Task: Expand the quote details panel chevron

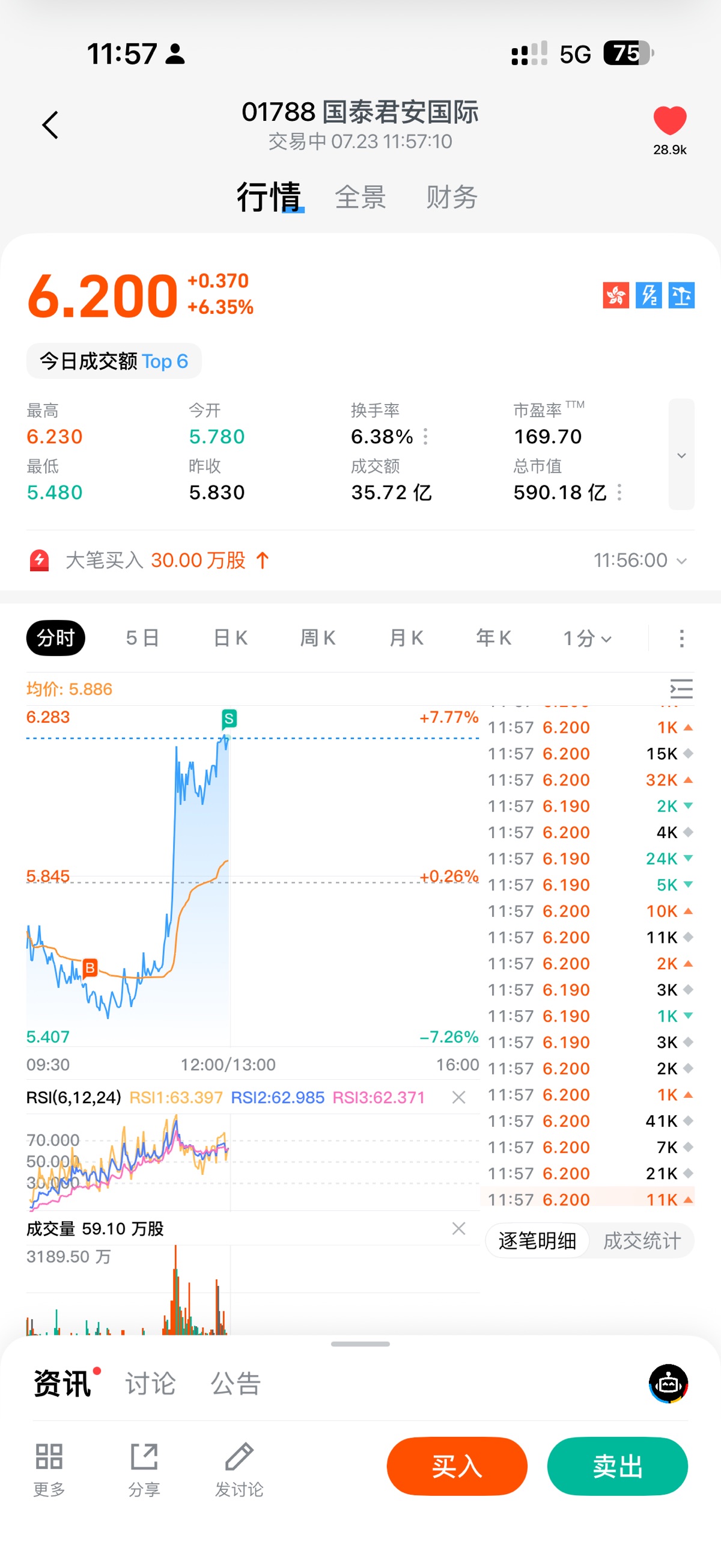Action: pos(681,454)
